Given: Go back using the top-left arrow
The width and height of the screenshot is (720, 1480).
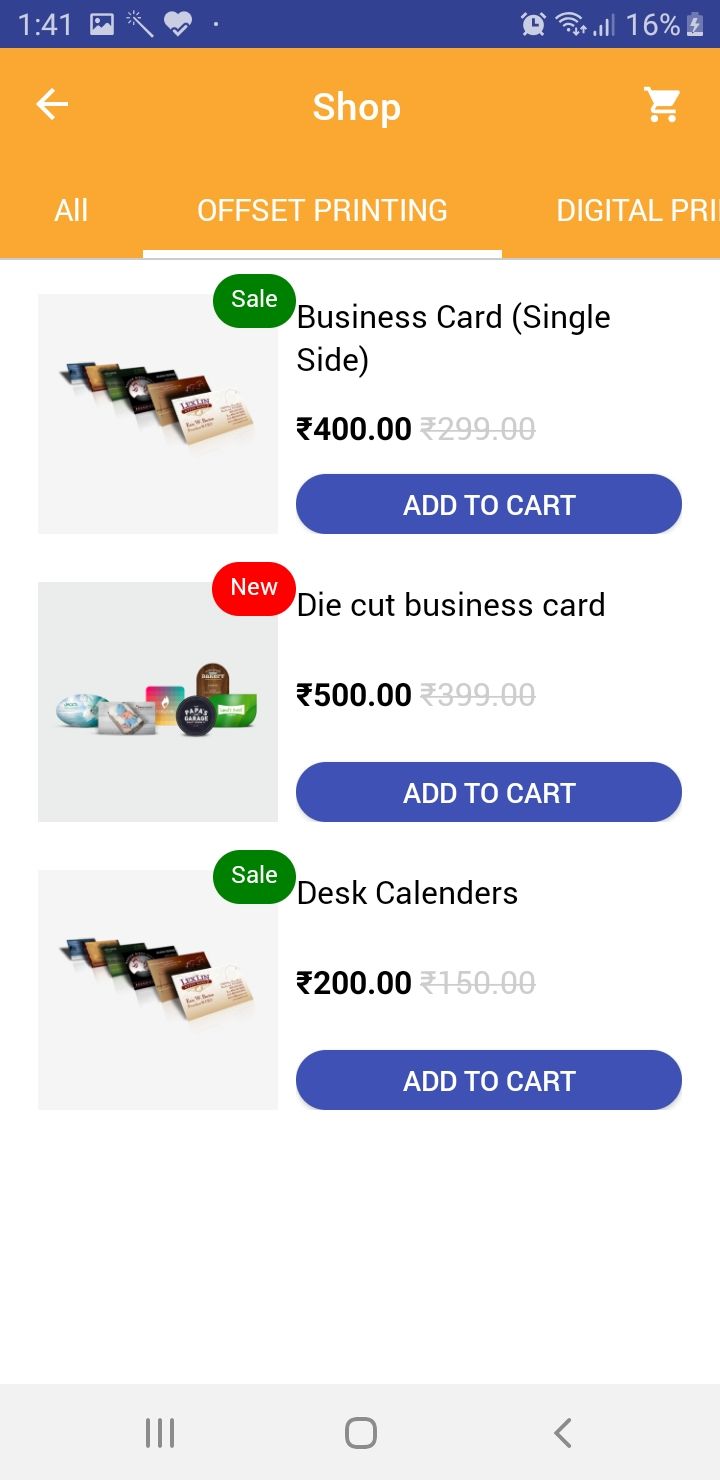Looking at the screenshot, I should [52, 104].
